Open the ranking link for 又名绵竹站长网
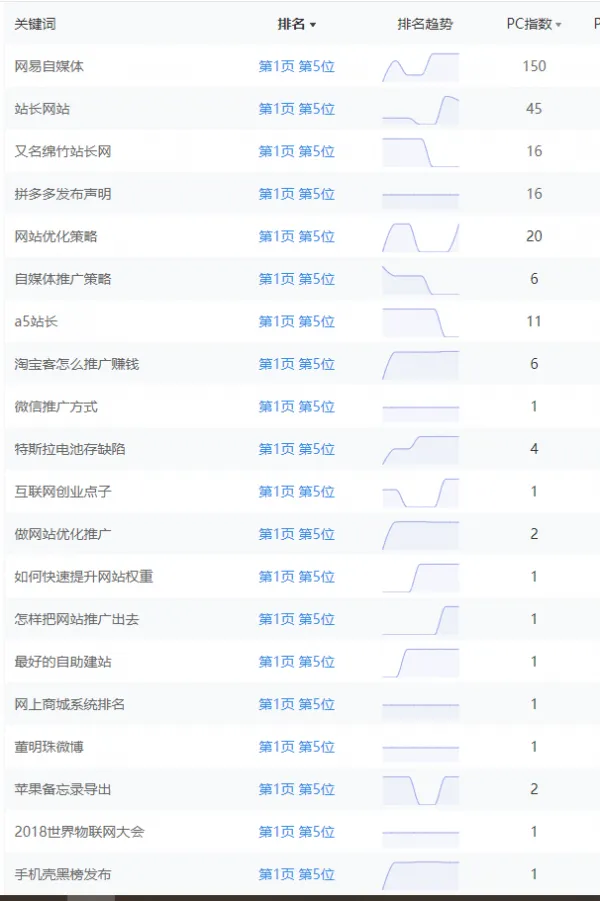 (296, 152)
